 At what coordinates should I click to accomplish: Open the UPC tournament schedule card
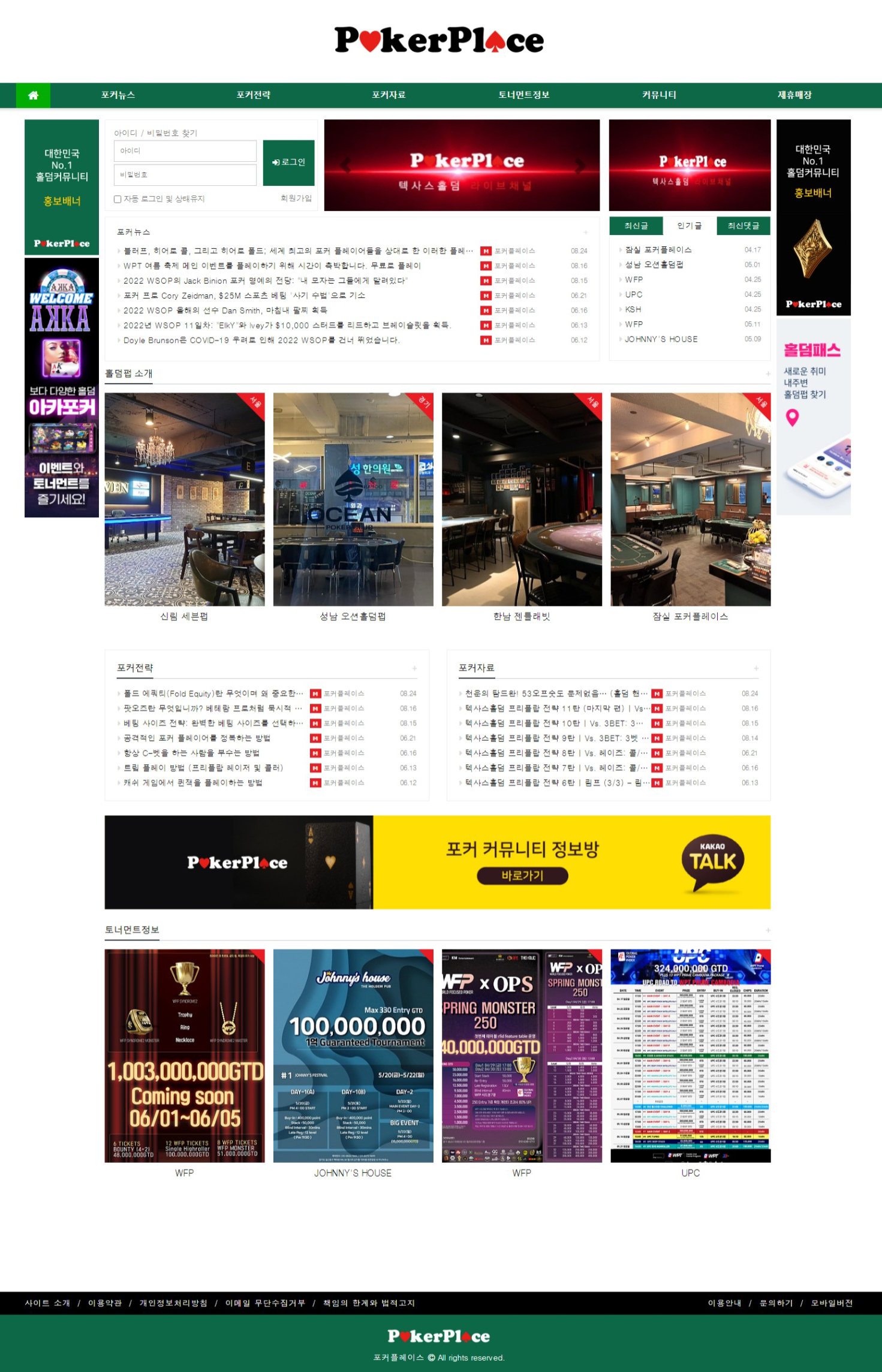690,1056
